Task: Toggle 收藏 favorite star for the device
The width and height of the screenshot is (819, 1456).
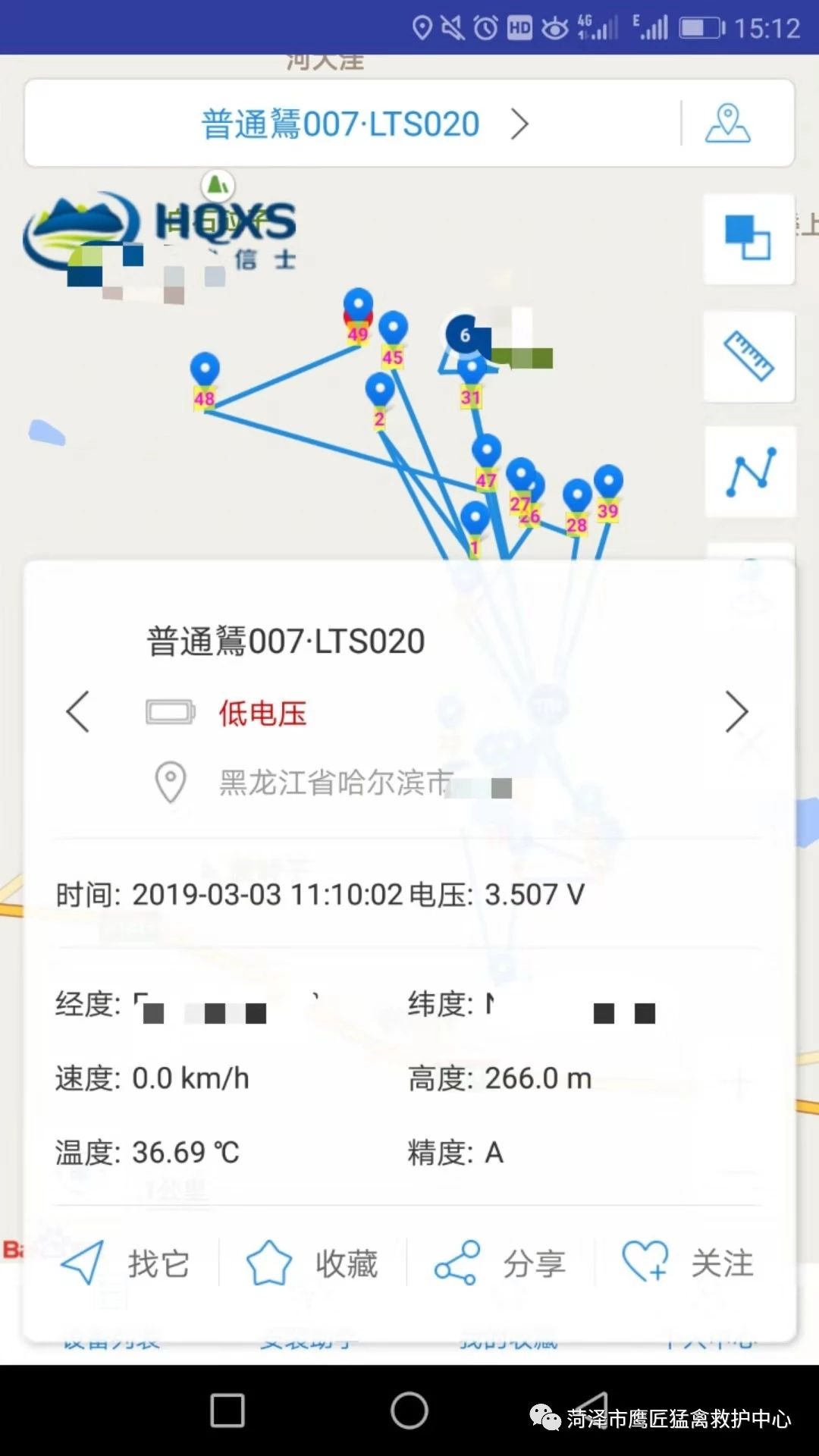Action: point(269,1260)
